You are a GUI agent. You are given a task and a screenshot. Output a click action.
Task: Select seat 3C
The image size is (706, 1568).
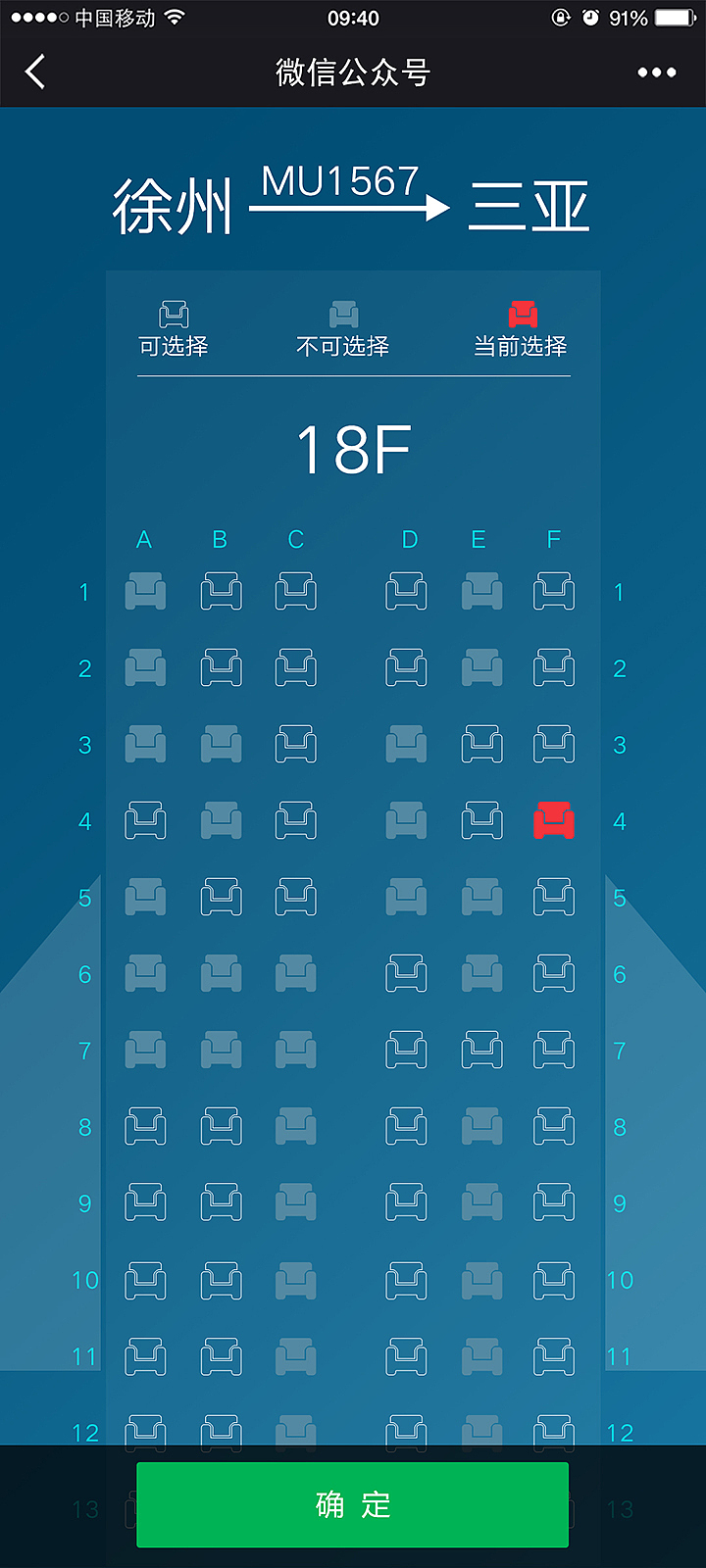295,745
